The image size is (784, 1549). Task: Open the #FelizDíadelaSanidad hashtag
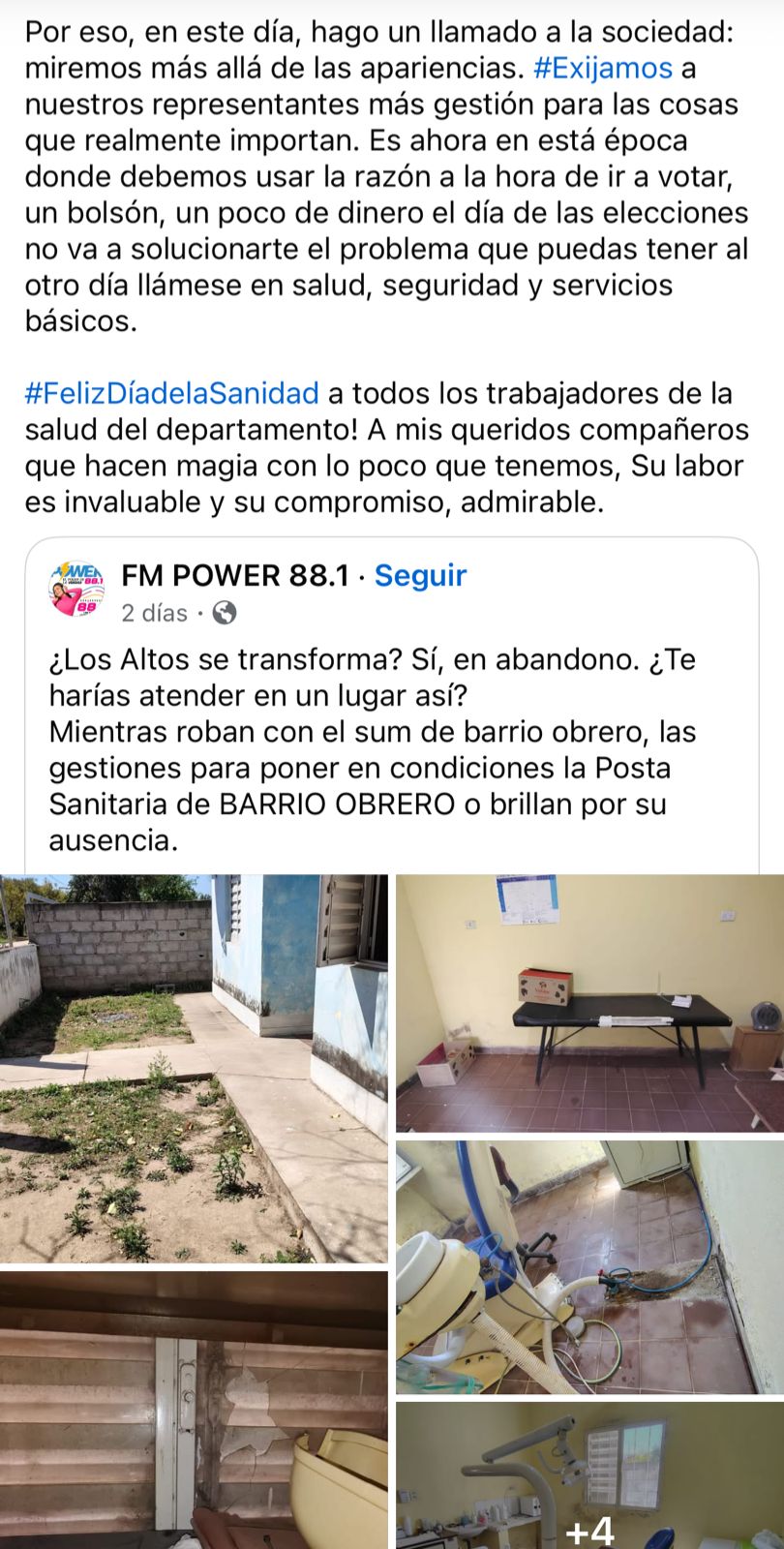coord(171,393)
